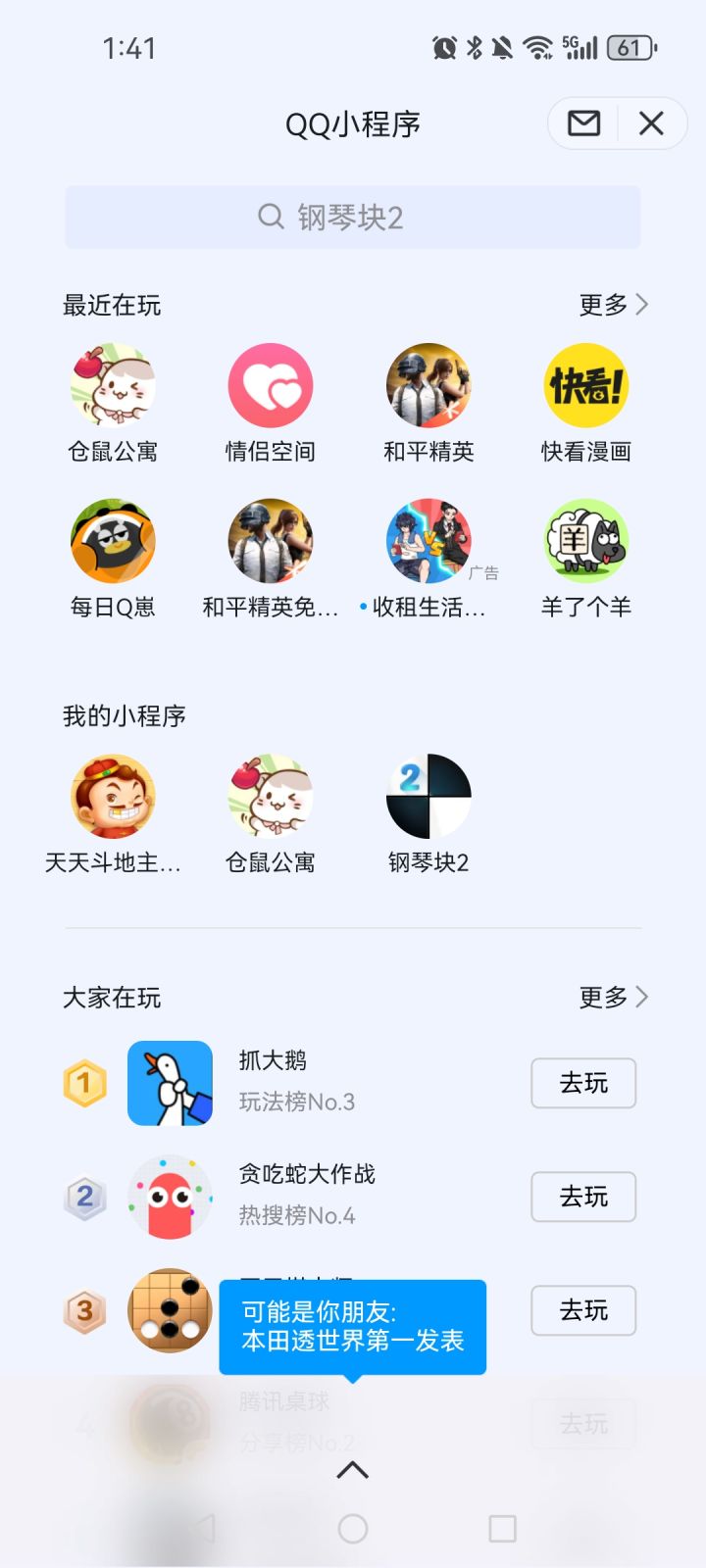Viewport: 706px width, 1568px height.
Task: Go to the system home screen
Action: [x=353, y=1529]
